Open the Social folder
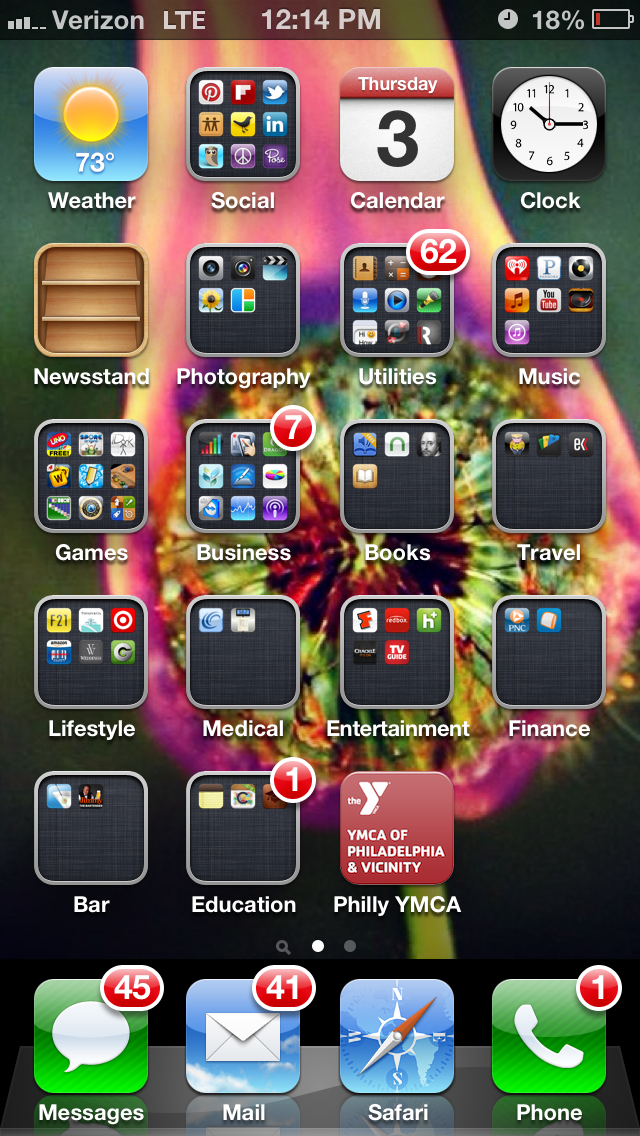The height and width of the screenshot is (1136, 640). (x=243, y=124)
